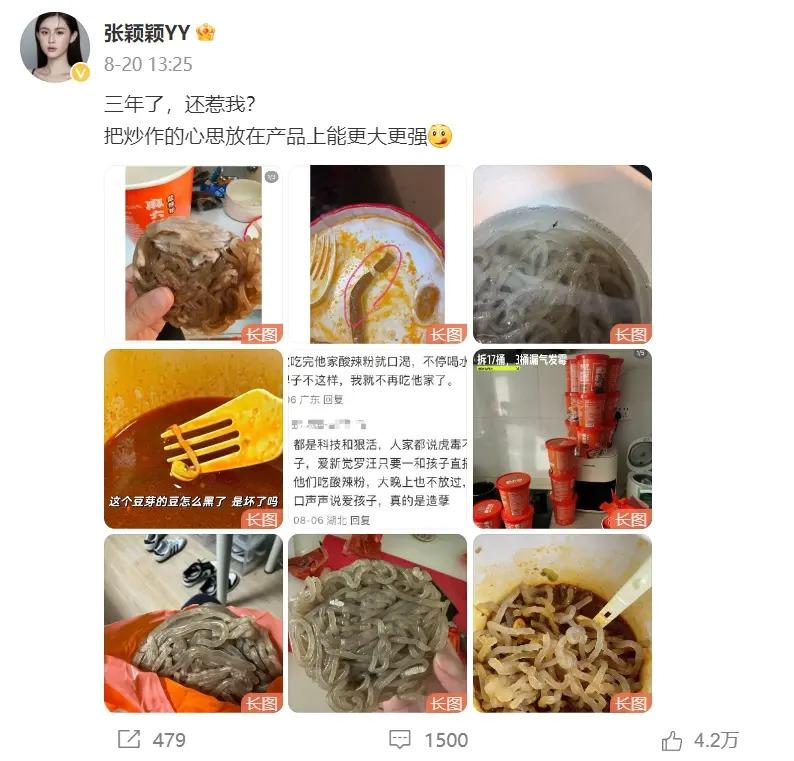View the comments screenshot image
Screen dimensions: 794x761
[377, 439]
